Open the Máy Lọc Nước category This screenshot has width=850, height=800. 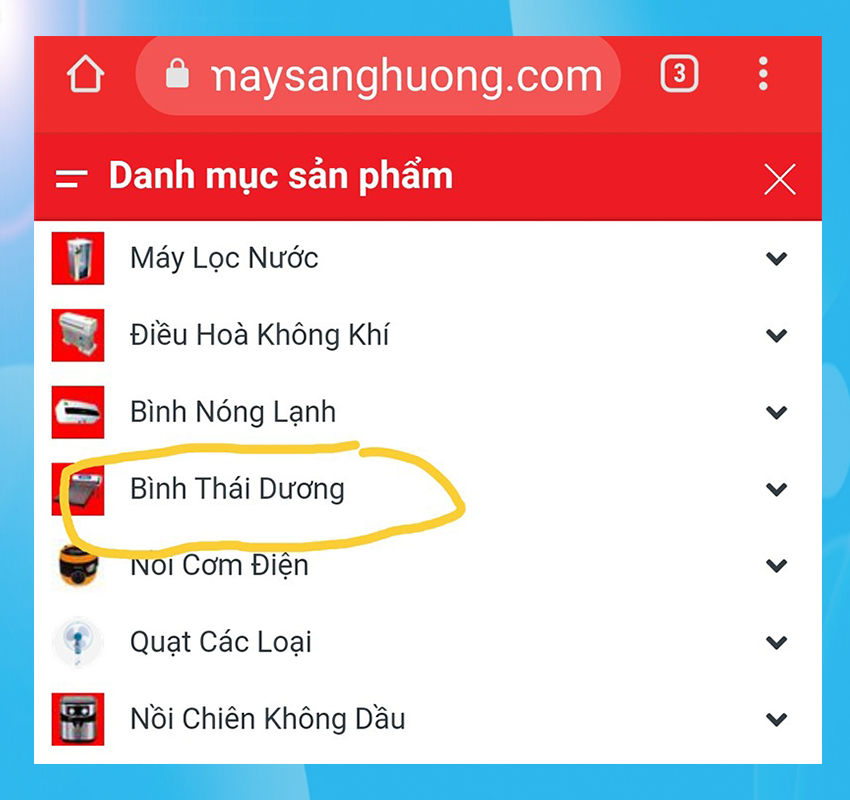[224, 258]
